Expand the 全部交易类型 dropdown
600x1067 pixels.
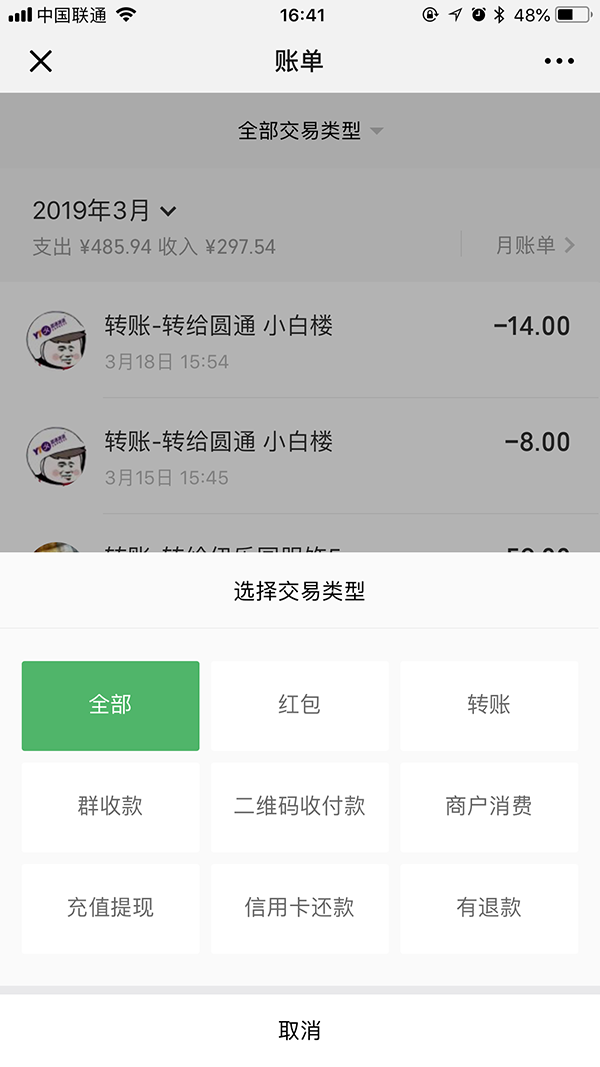(x=310, y=131)
